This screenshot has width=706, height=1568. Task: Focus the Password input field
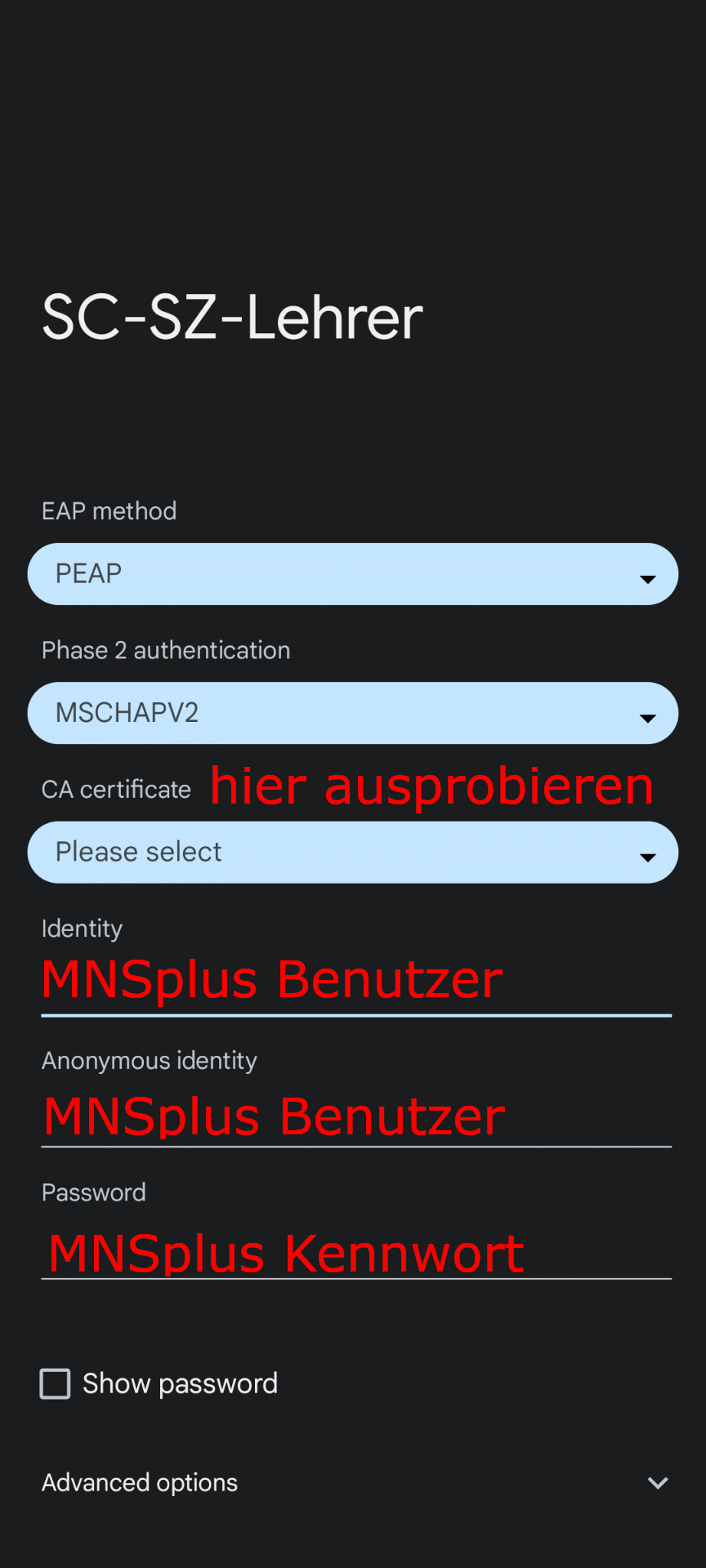(x=356, y=1253)
